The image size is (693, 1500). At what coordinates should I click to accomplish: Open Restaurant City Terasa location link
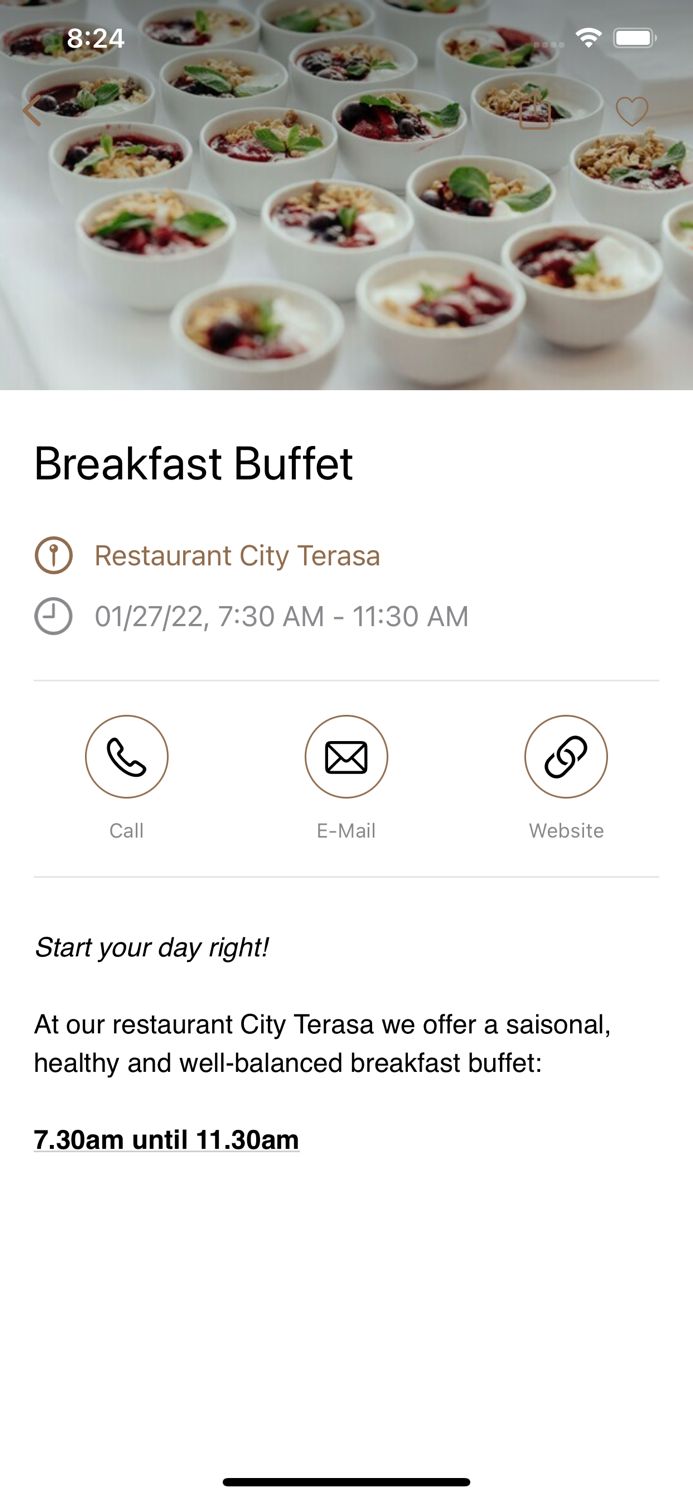coord(237,556)
